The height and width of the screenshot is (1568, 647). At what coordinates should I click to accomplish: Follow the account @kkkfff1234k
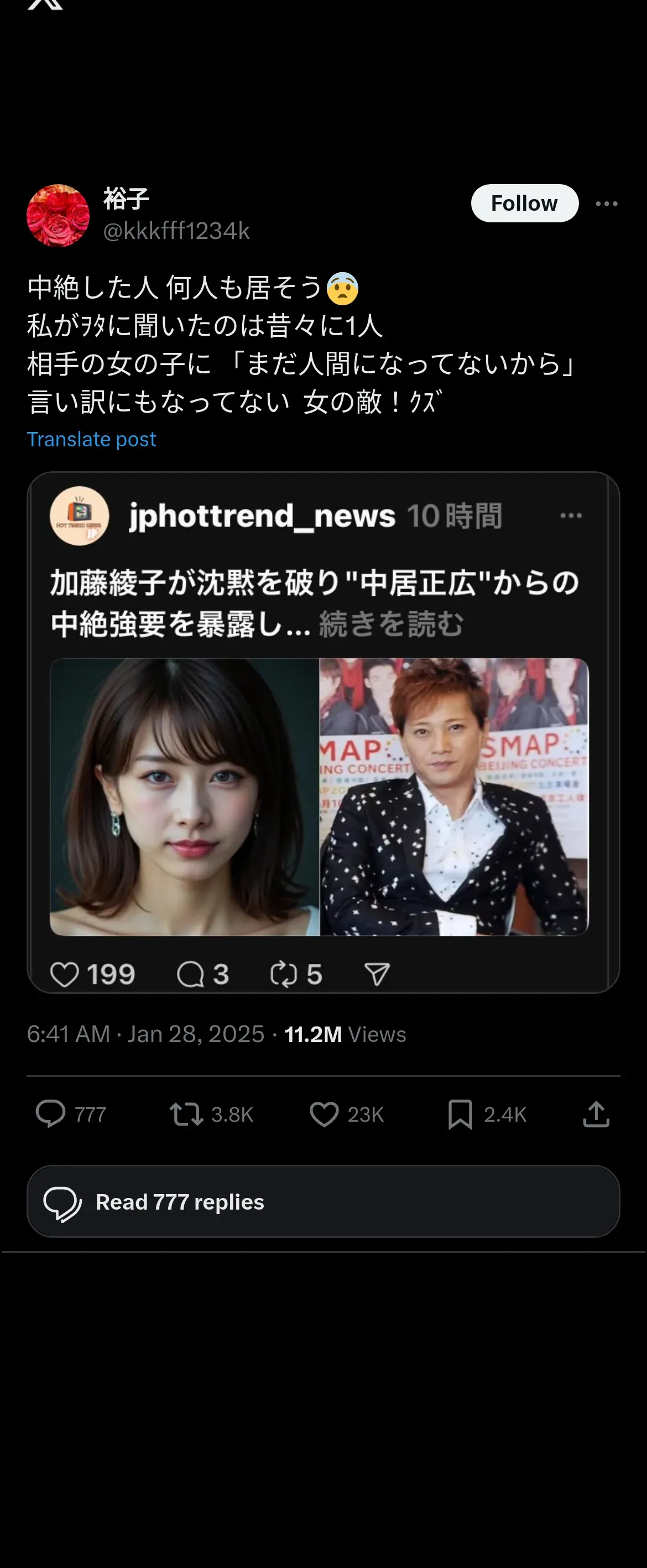[524, 204]
